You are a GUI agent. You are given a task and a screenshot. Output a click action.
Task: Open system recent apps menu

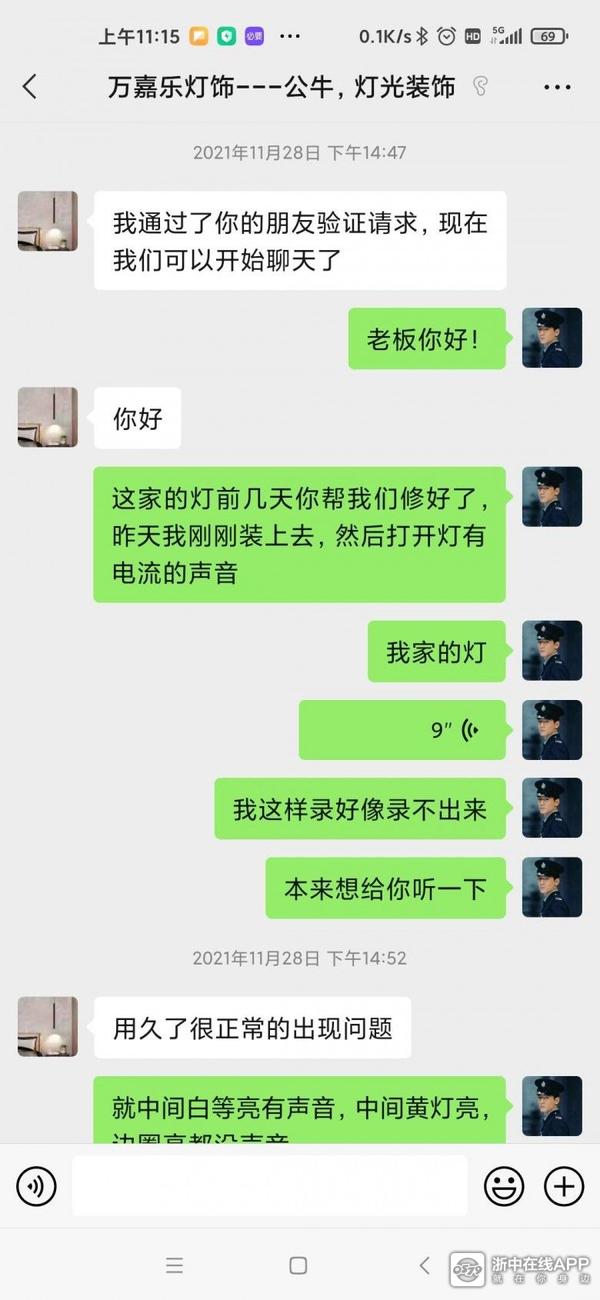[175, 1265]
